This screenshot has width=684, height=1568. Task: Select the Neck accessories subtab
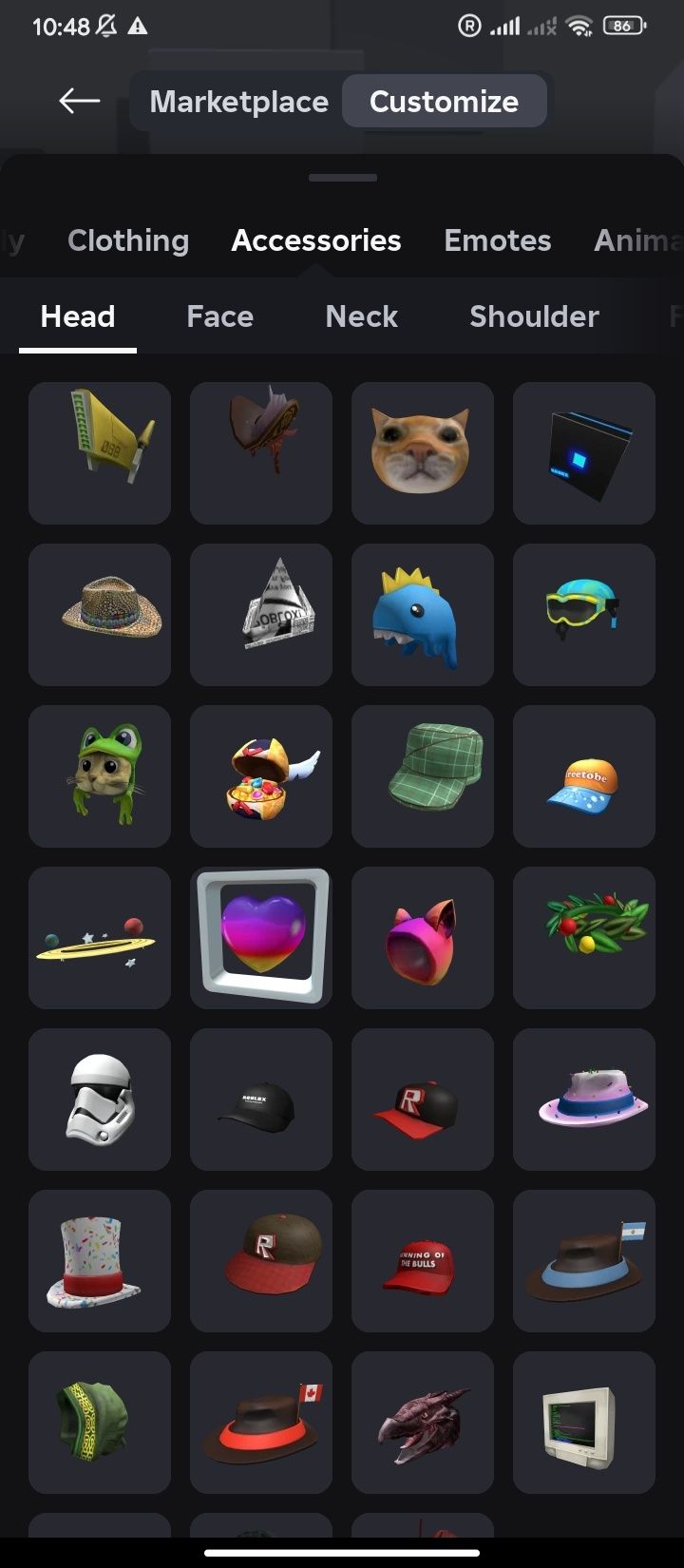tap(361, 316)
